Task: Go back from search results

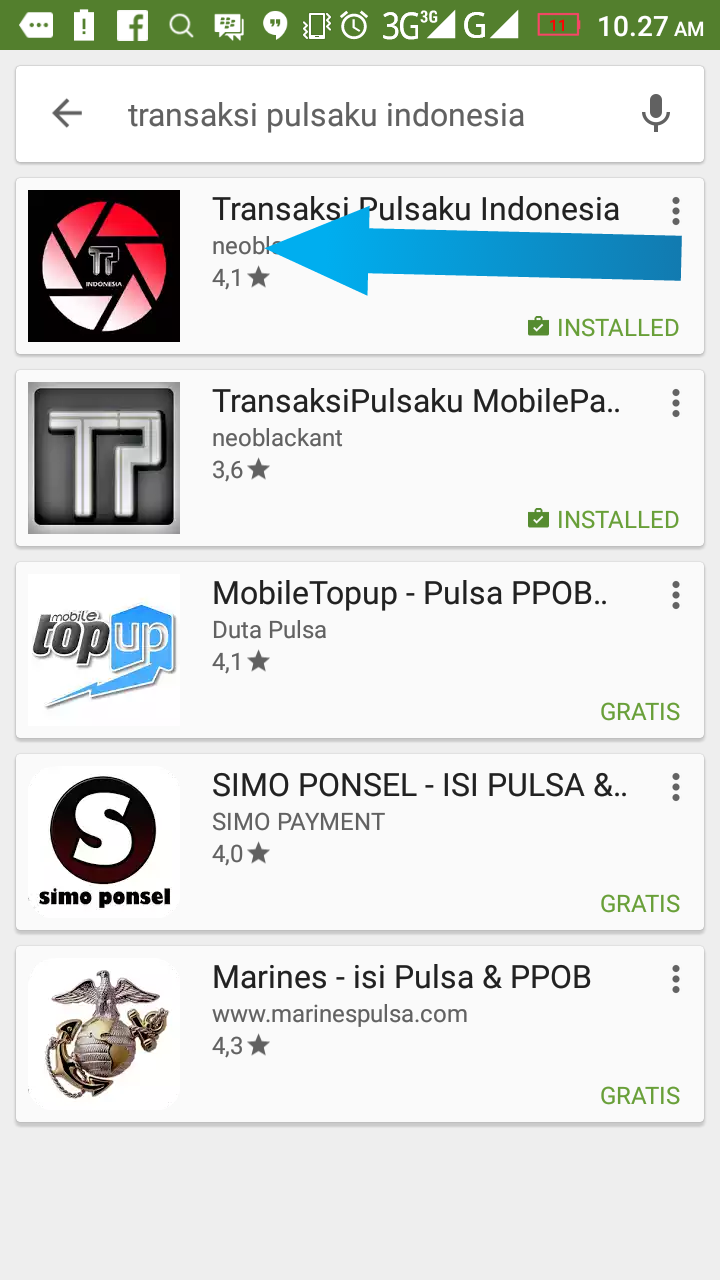Action: 67,114
